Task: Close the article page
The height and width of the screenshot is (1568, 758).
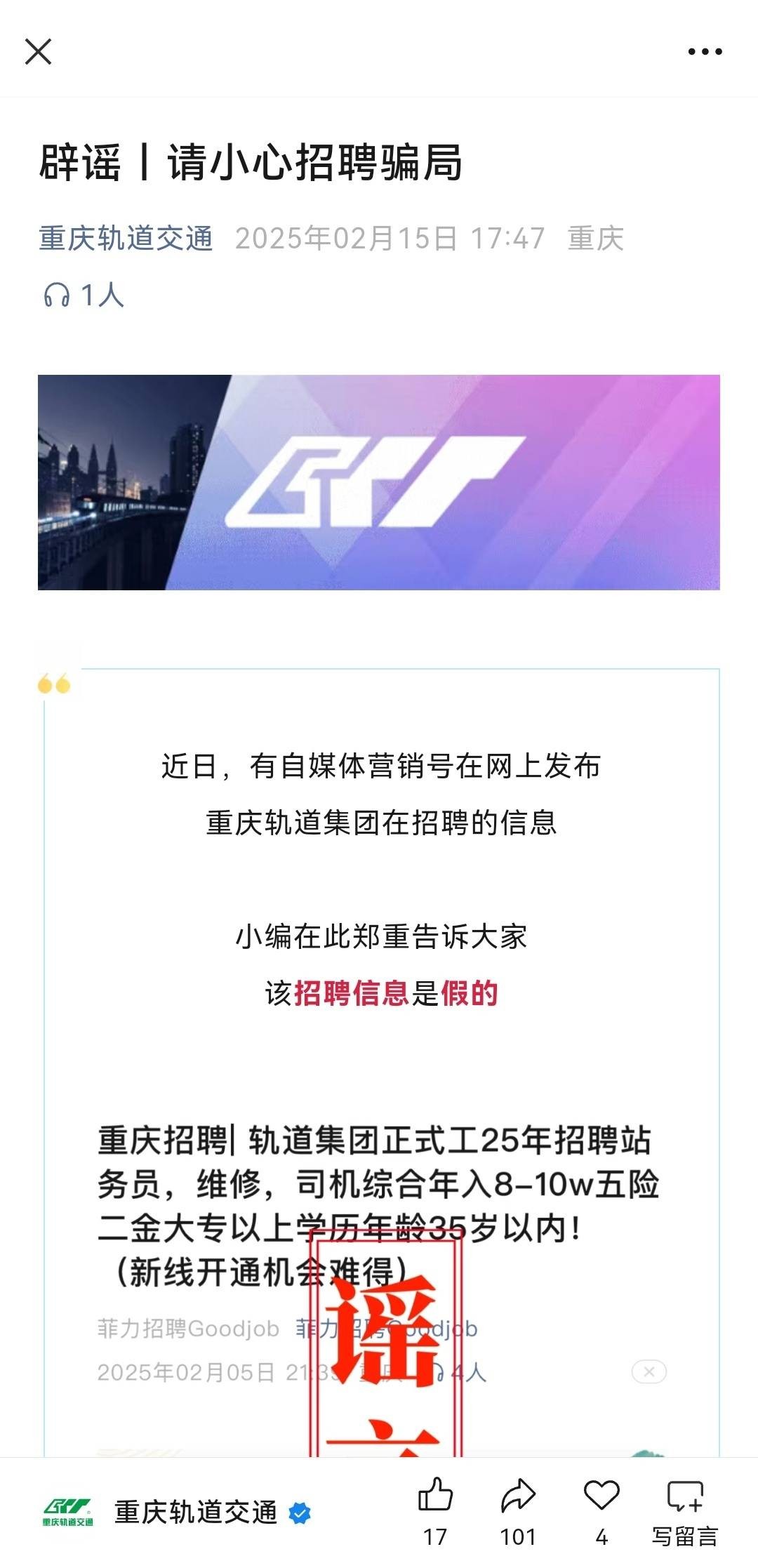Action: tap(38, 51)
